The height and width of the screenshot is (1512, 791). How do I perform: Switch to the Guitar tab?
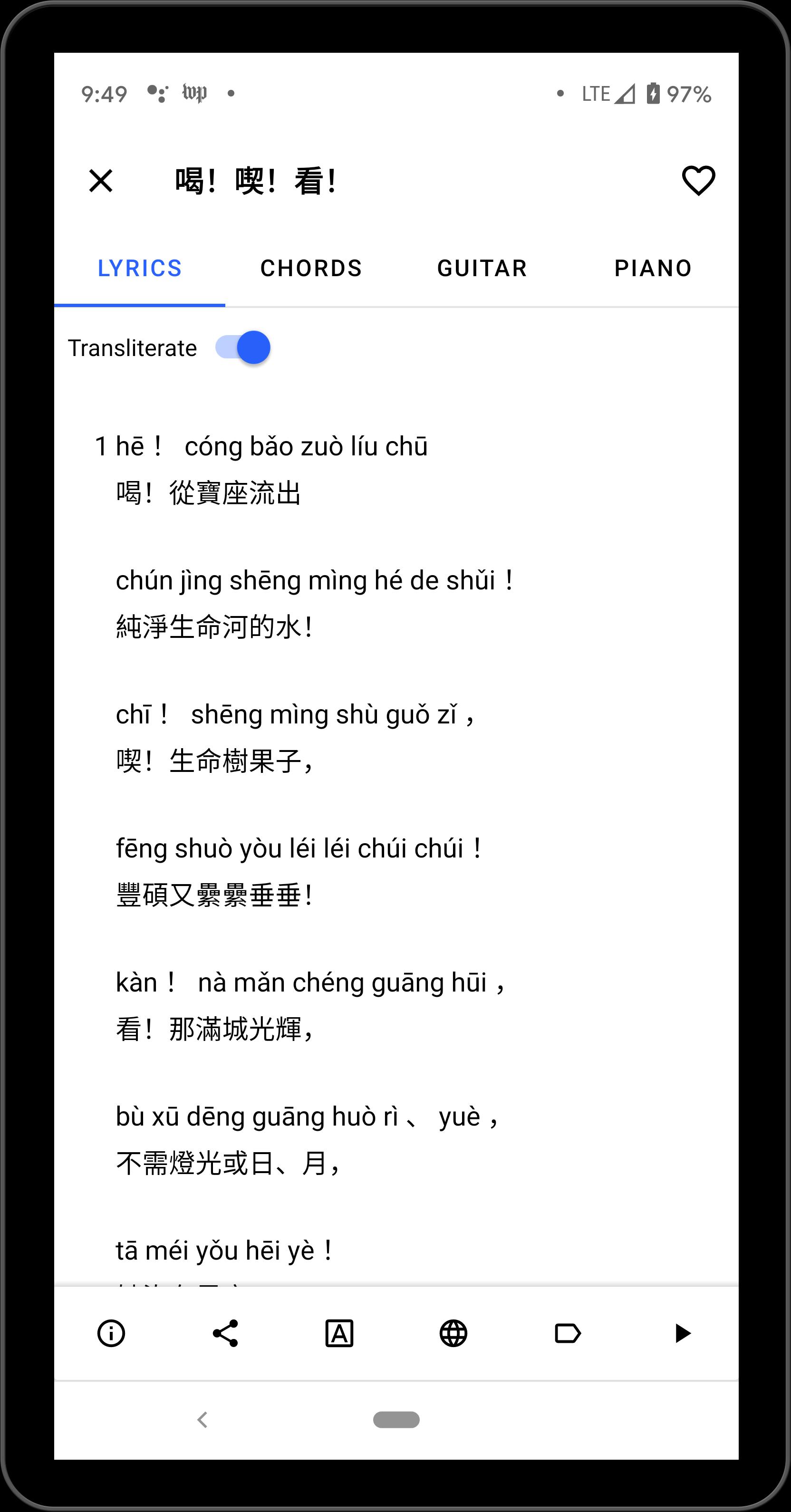(482, 268)
